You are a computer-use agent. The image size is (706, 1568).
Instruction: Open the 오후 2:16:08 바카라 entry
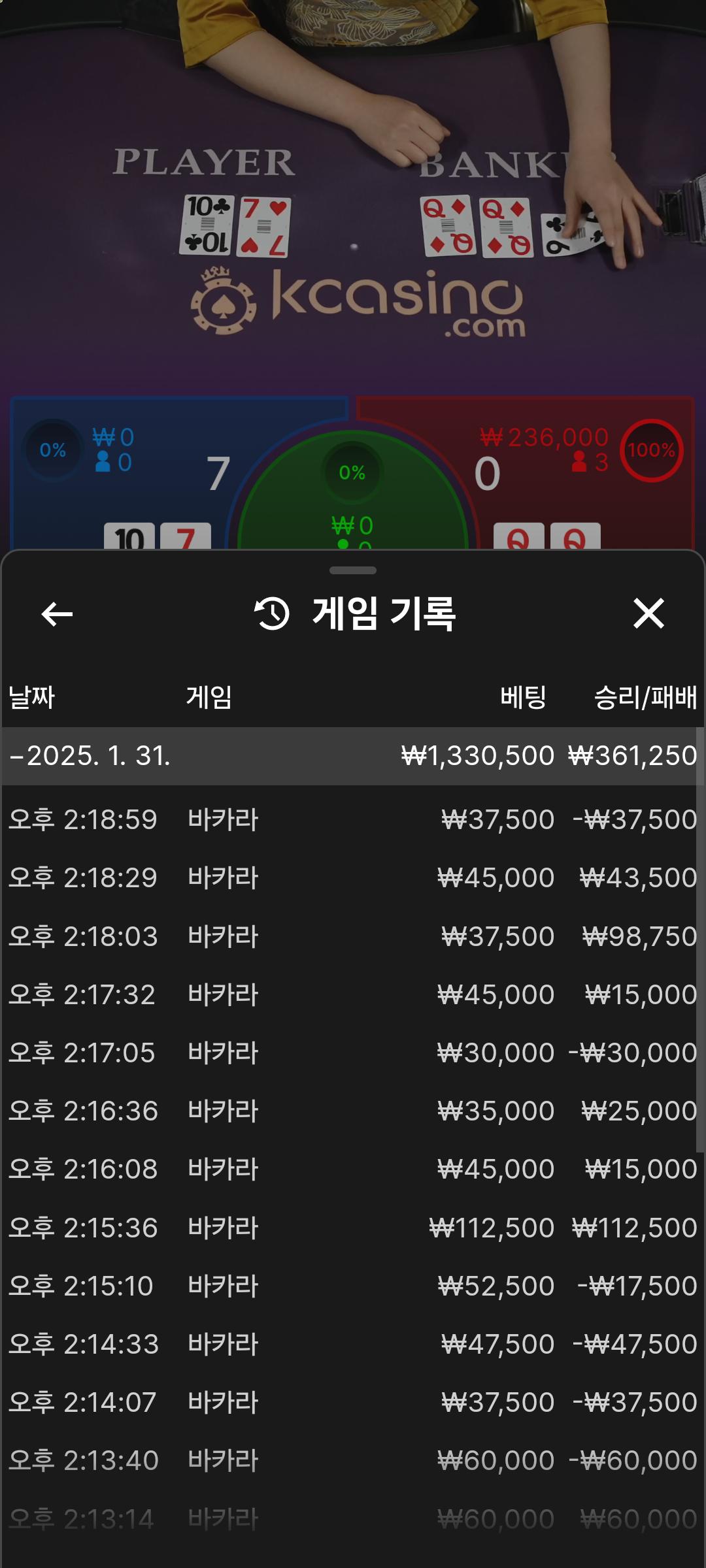(x=353, y=1169)
